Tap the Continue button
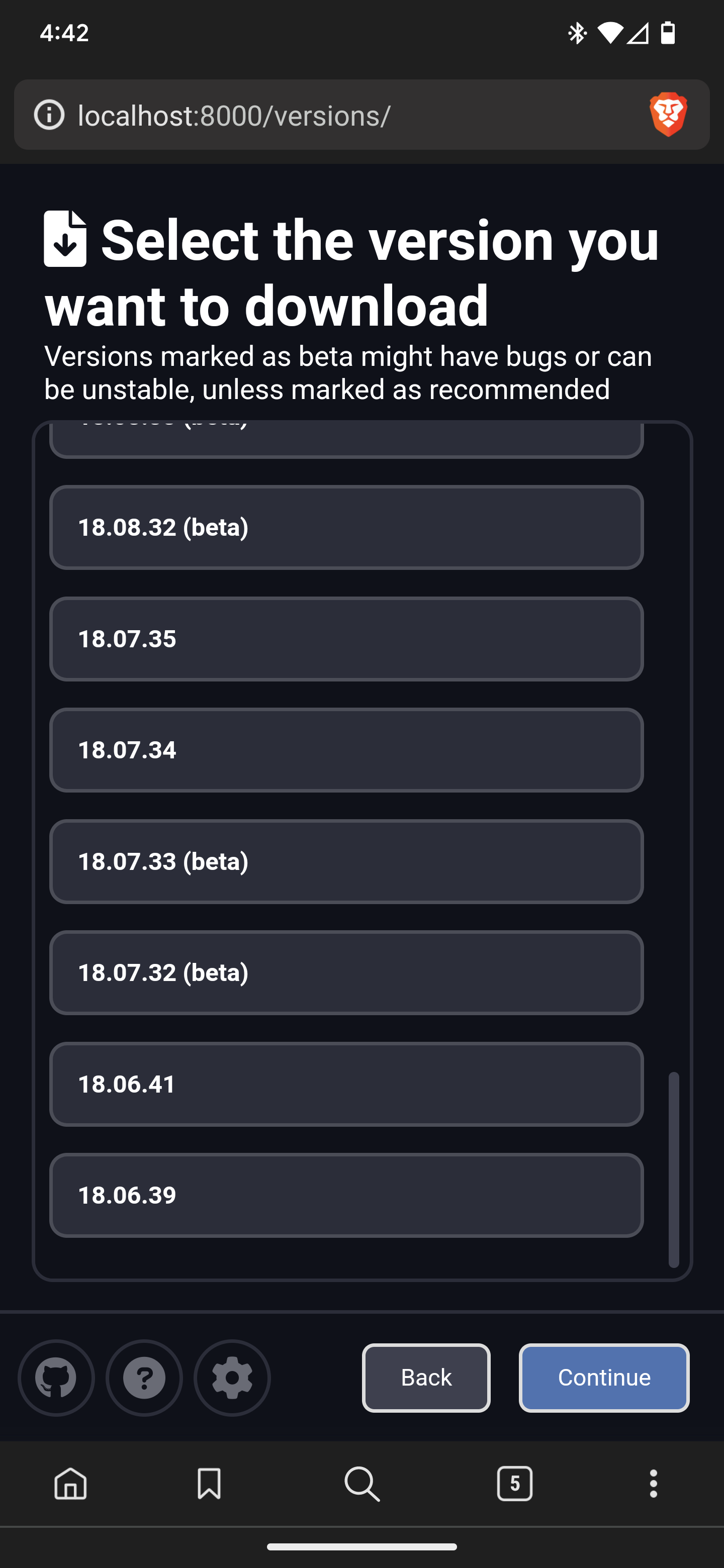Viewport: 724px width, 1568px height. pyautogui.click(x=603, y=1378)
